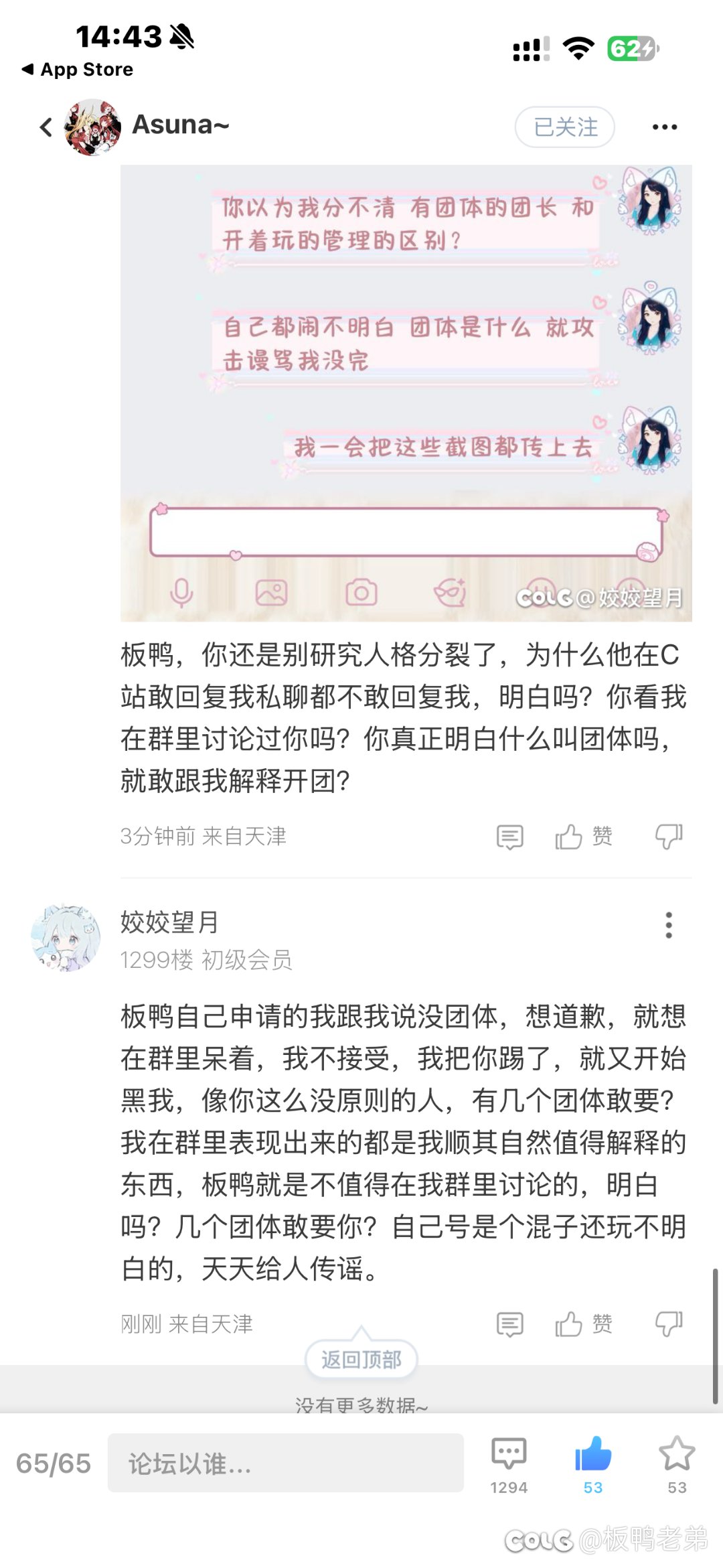Image resolution: width=723 pixels, height=1568 pixels.
Task: Open the top-right three-dot menu
Action: 664,127
